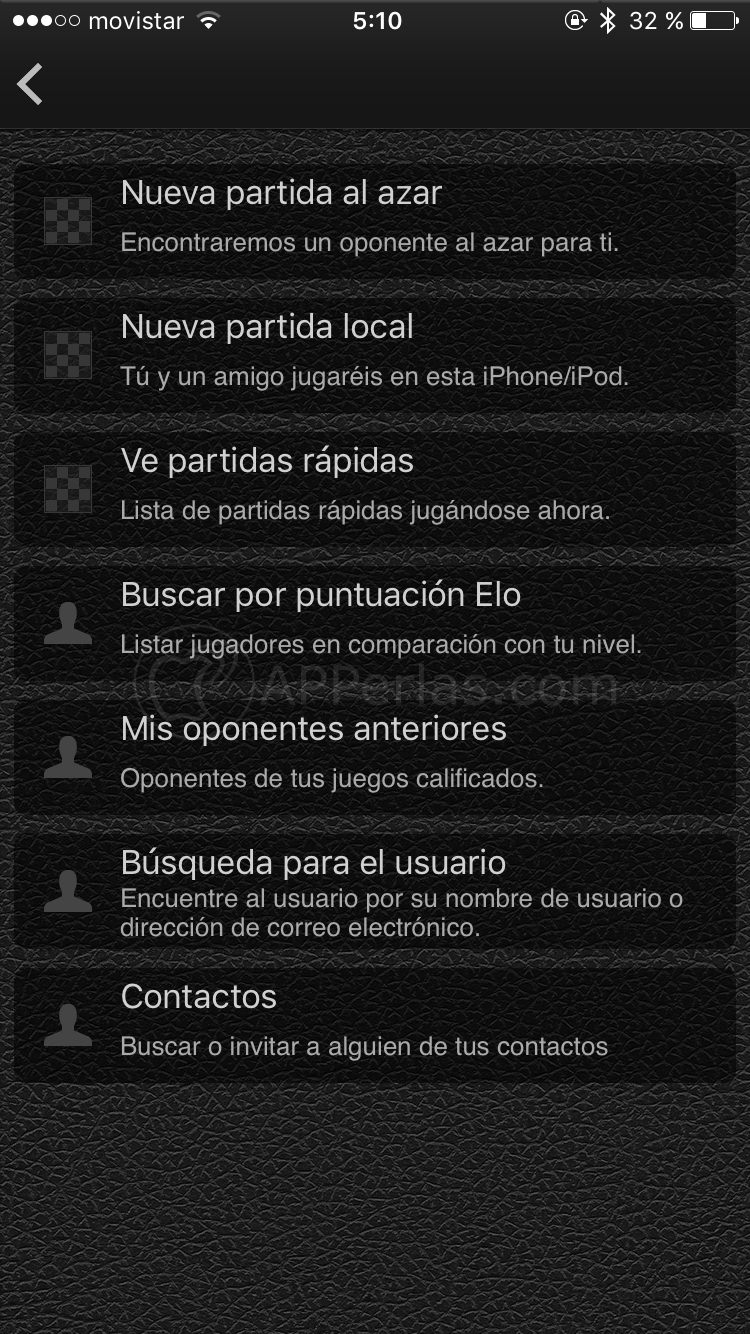Go back using the arrow at top left
The width and height of the screenshot is (750, 1334).
coord(30,84)
